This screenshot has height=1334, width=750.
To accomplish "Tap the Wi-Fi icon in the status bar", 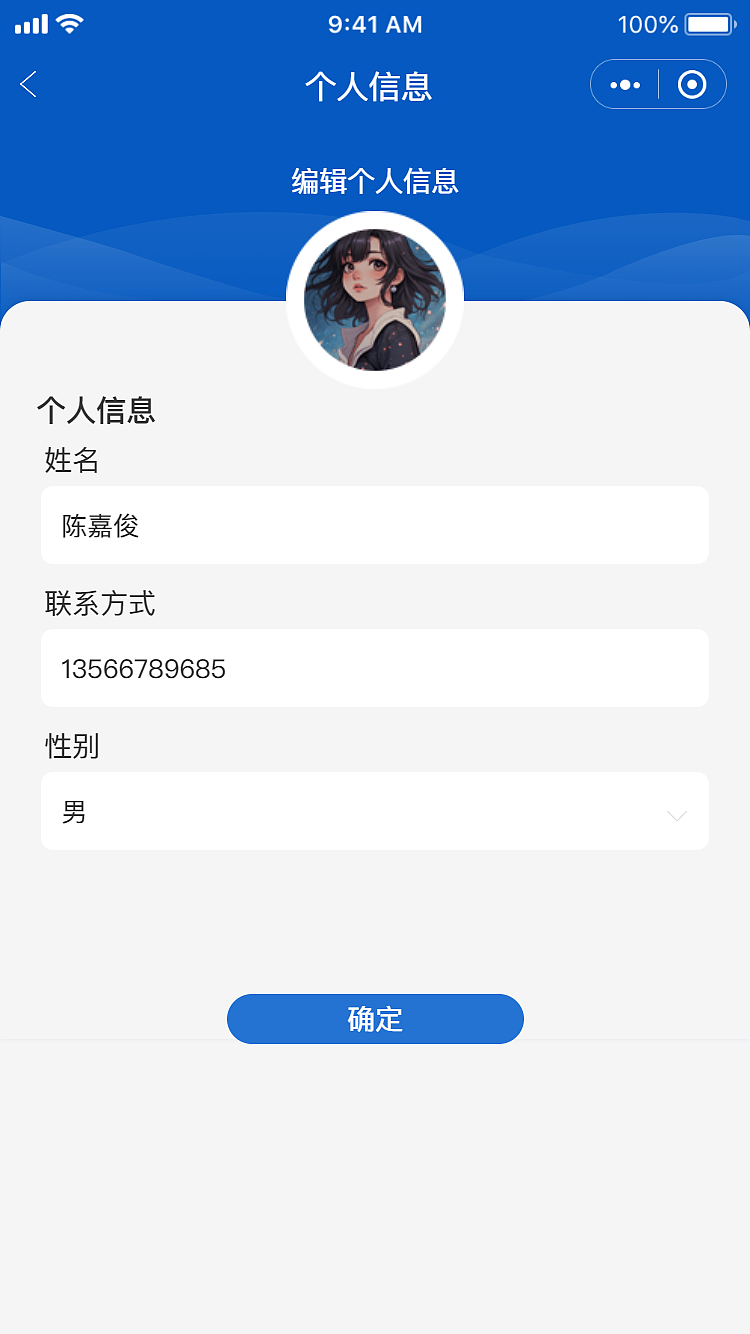I will point(66,22).
